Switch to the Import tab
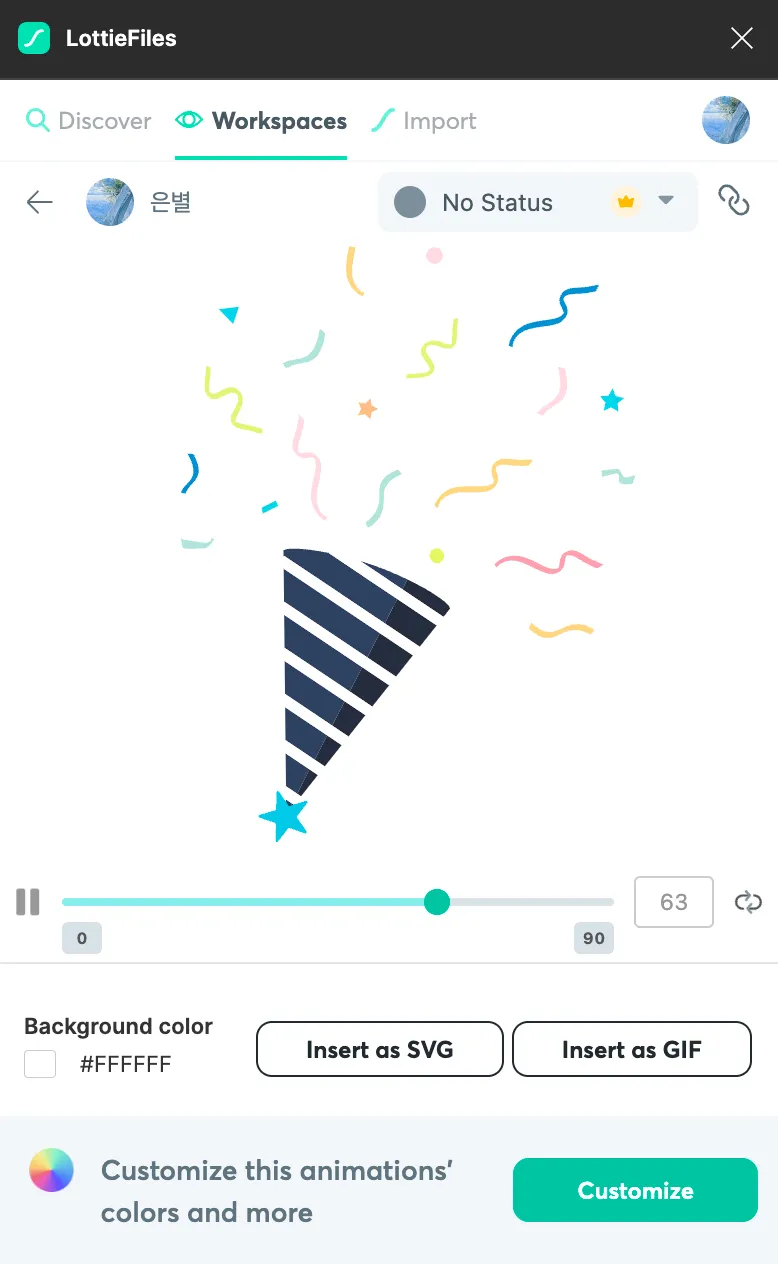This screenshot has width=778, height=1264. [x=424, y=121]
